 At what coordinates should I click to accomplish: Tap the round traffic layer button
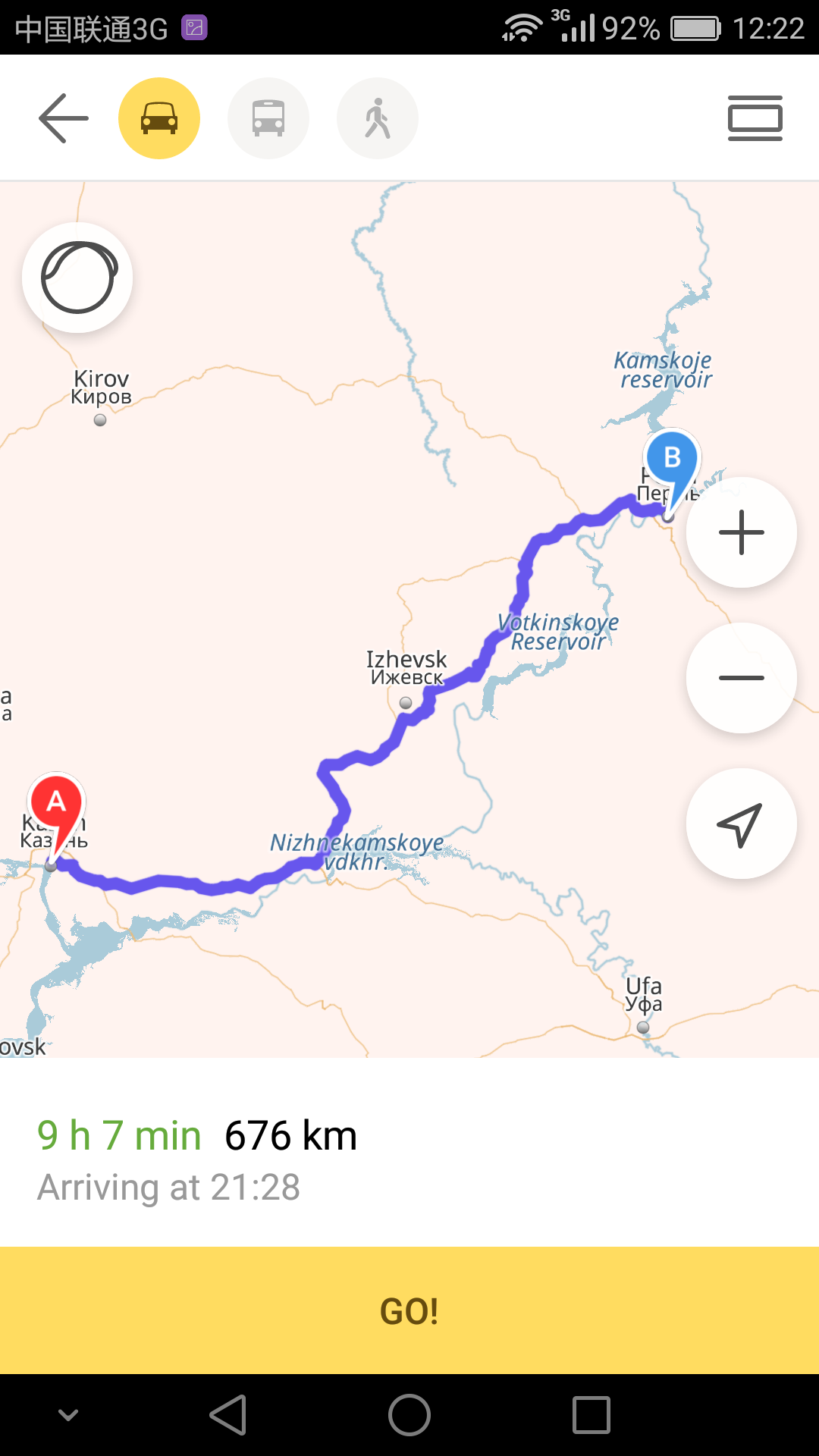(77, 278)
